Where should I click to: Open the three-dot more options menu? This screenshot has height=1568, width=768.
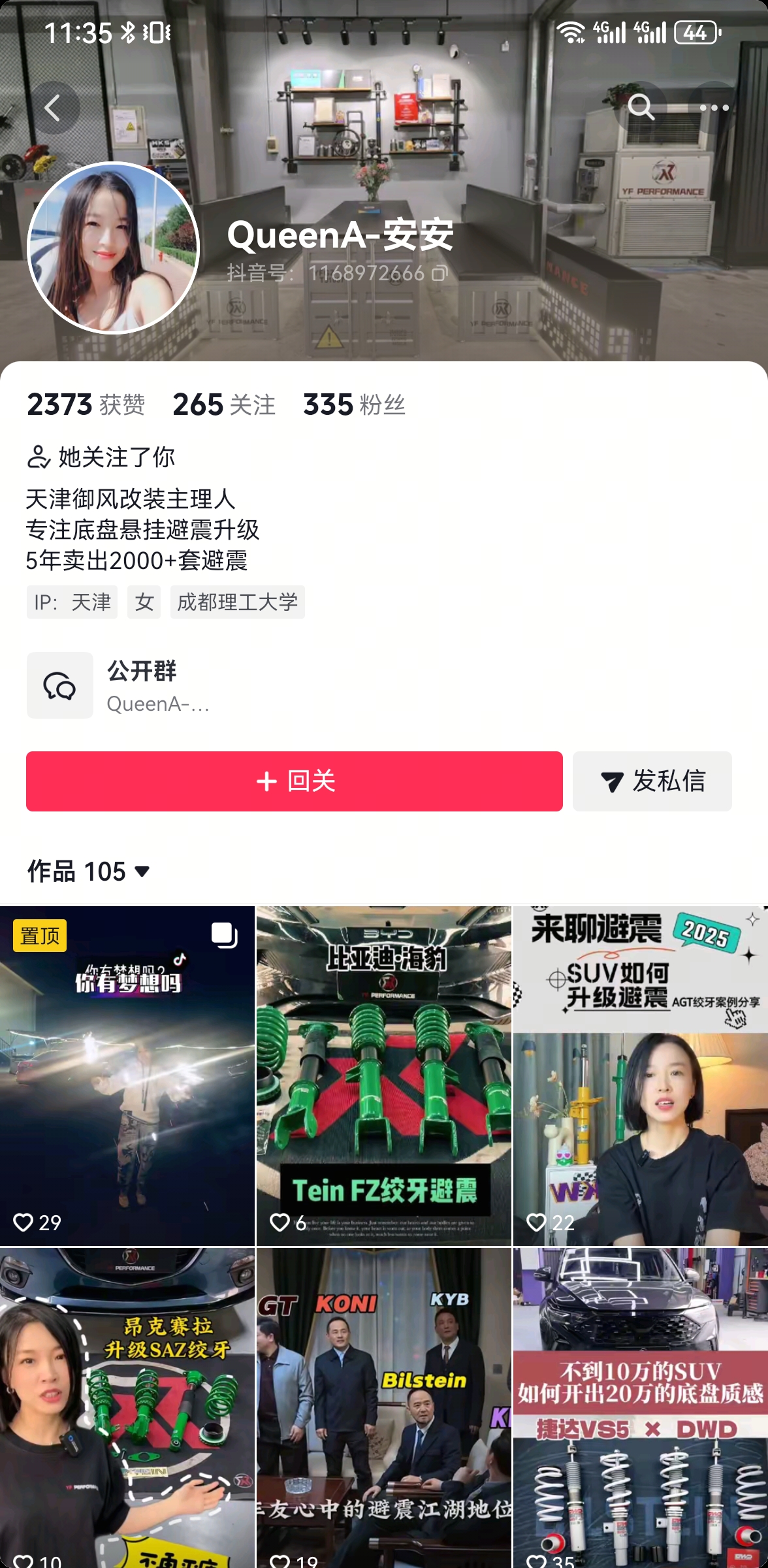coord(714,108)
